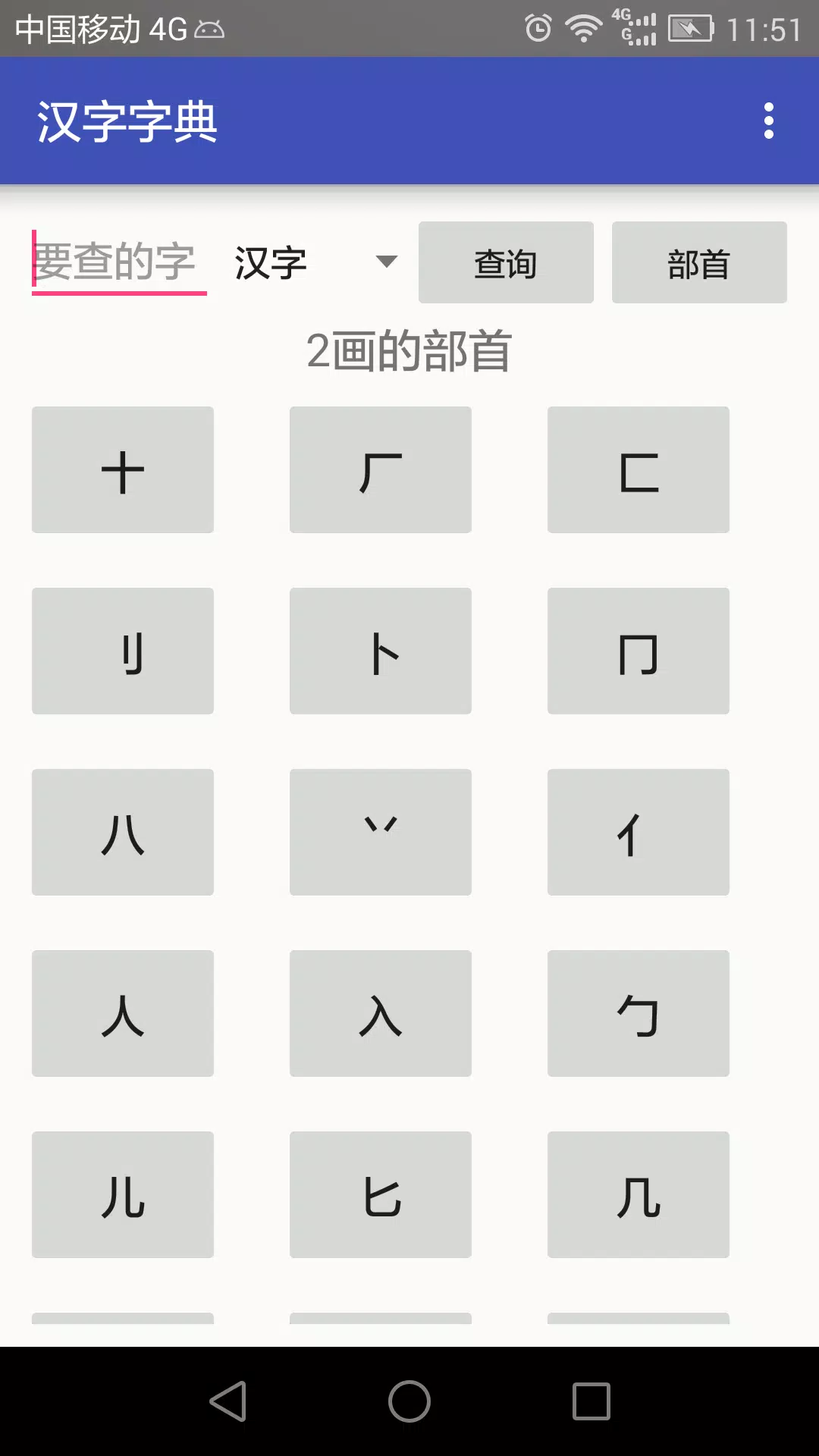Select the radical 厂
This screenshot has width=819, height=1456.
coord(381,469)
